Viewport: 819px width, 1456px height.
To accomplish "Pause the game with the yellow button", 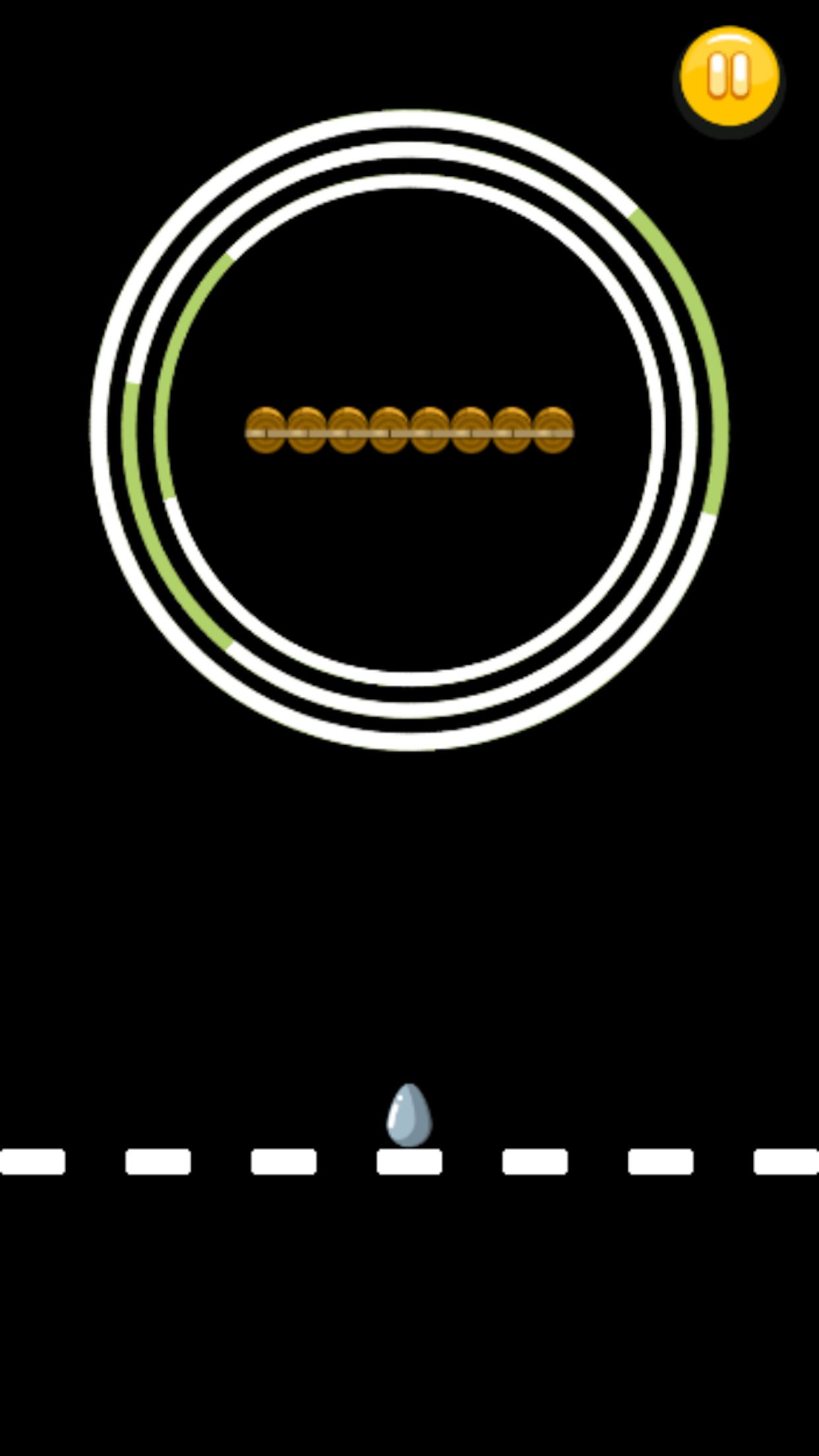I will click(729, 78).
